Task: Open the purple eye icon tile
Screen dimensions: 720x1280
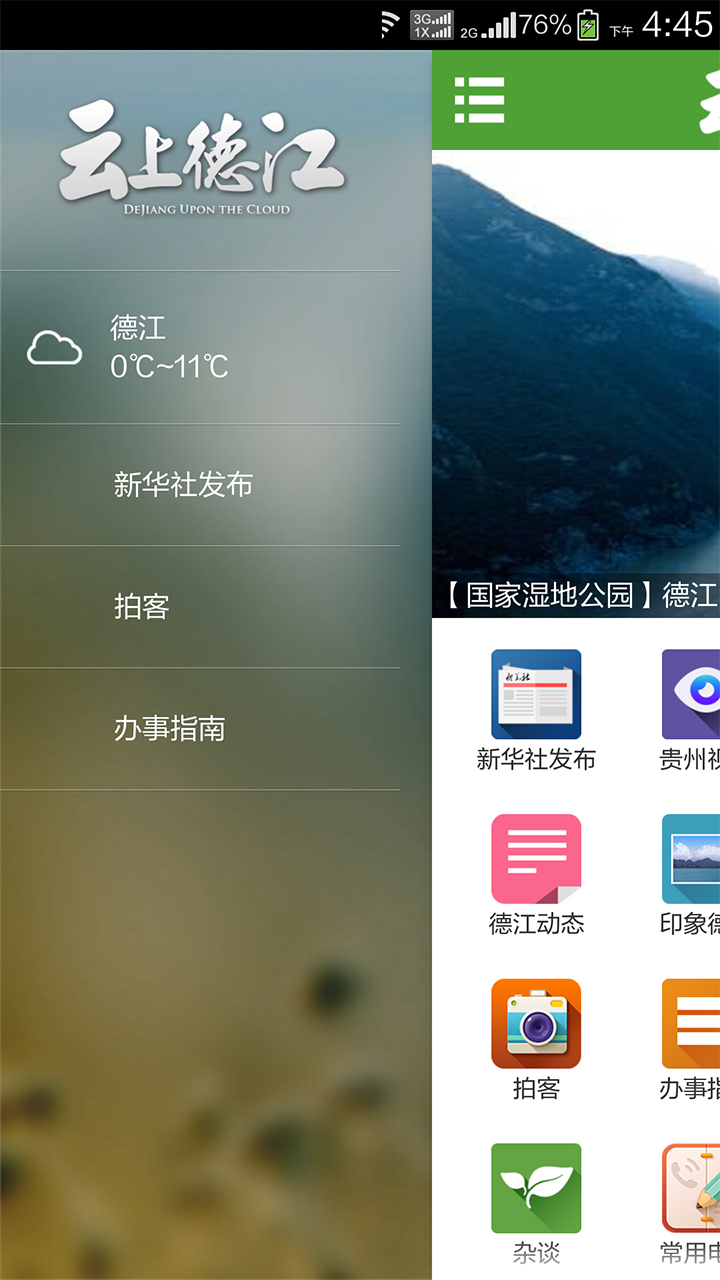Action: [692, 695]
